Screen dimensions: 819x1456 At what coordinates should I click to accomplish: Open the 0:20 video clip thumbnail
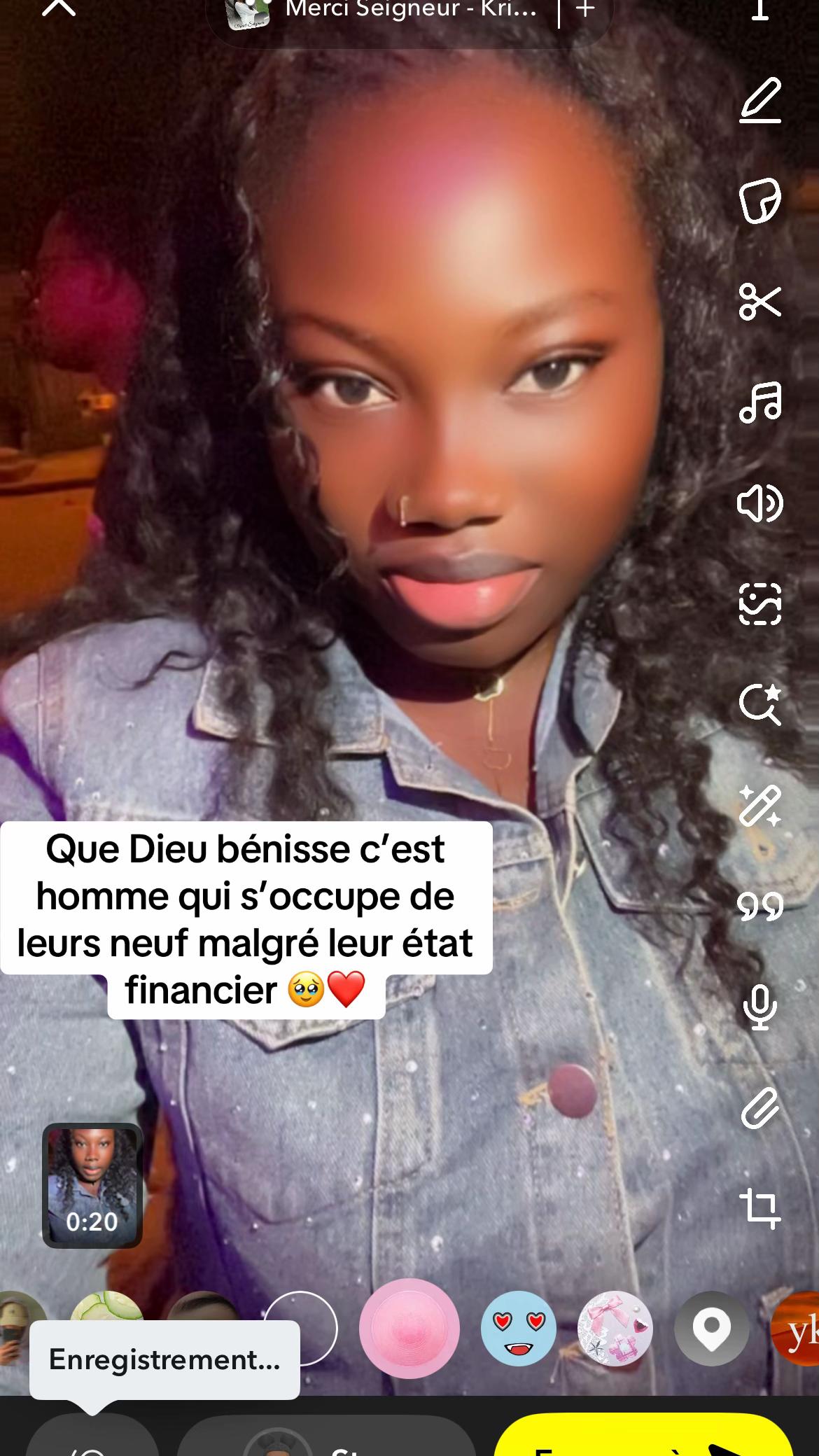[92, 1185]
